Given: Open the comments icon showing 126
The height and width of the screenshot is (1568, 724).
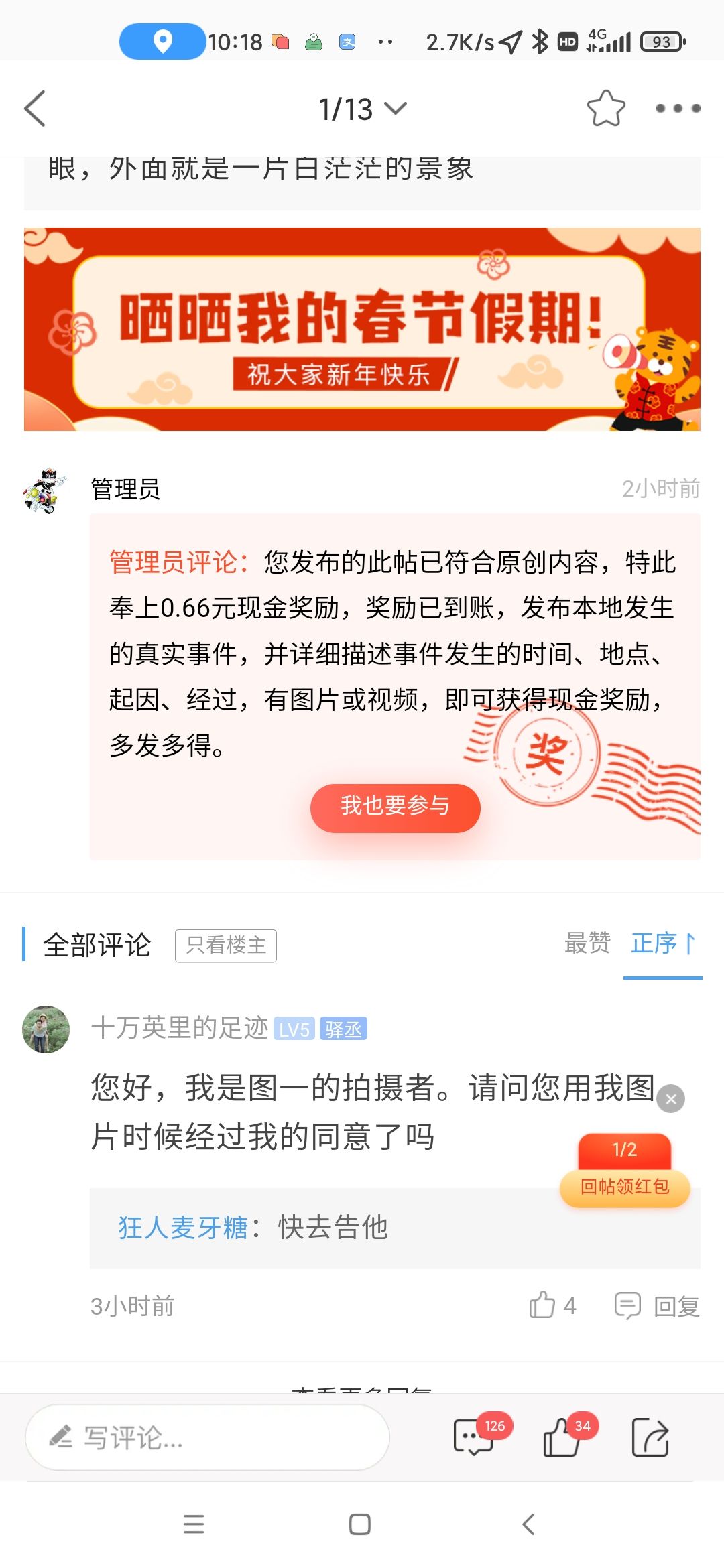Looking at the screenshot, I should [x=475, y=1437].
